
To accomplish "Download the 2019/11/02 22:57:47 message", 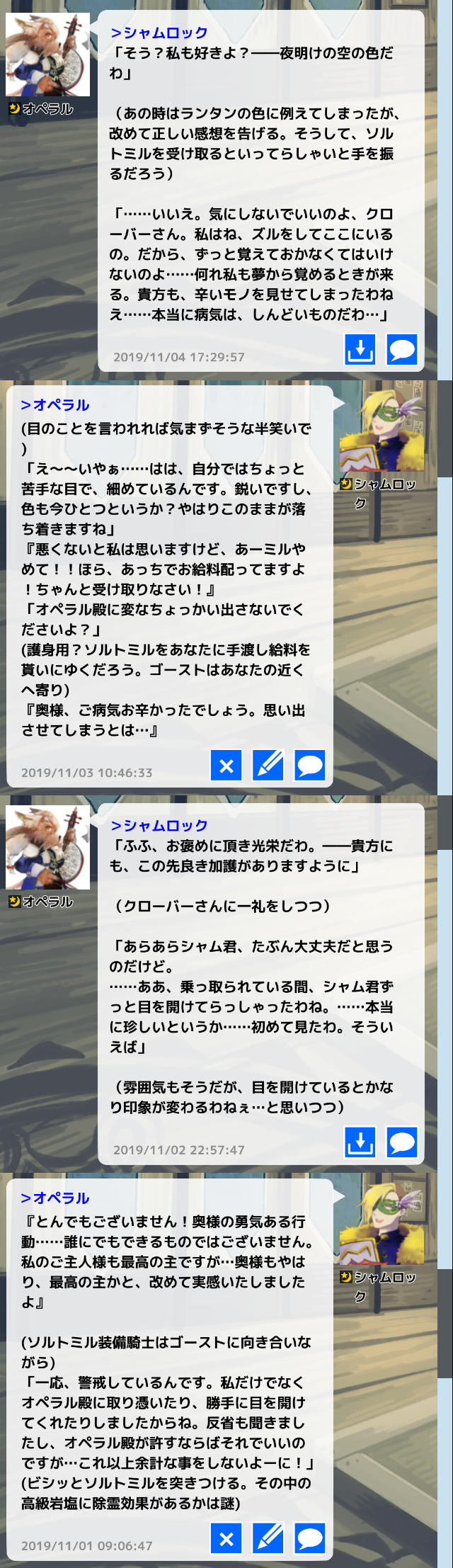I will [x=360, y=1142].
